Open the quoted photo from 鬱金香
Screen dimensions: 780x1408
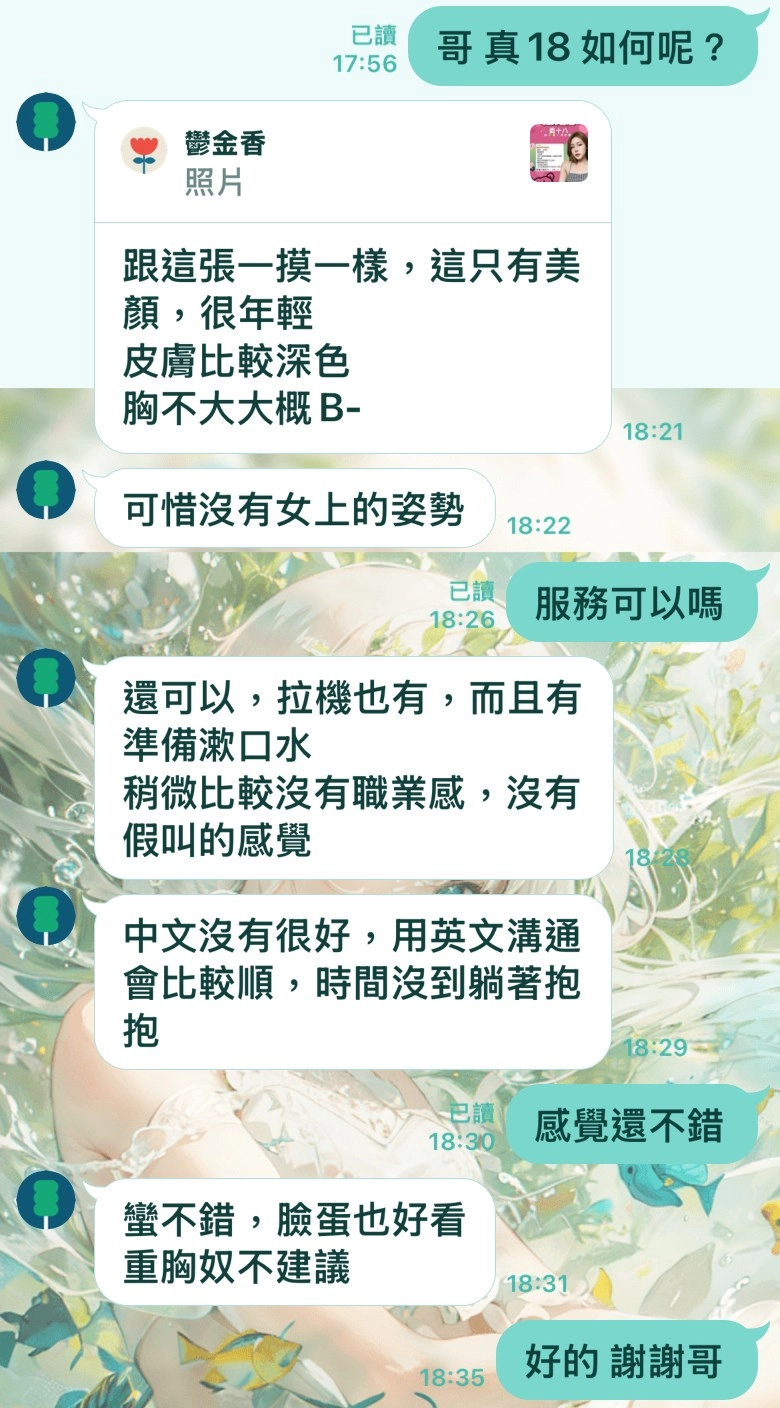(559, 153)
